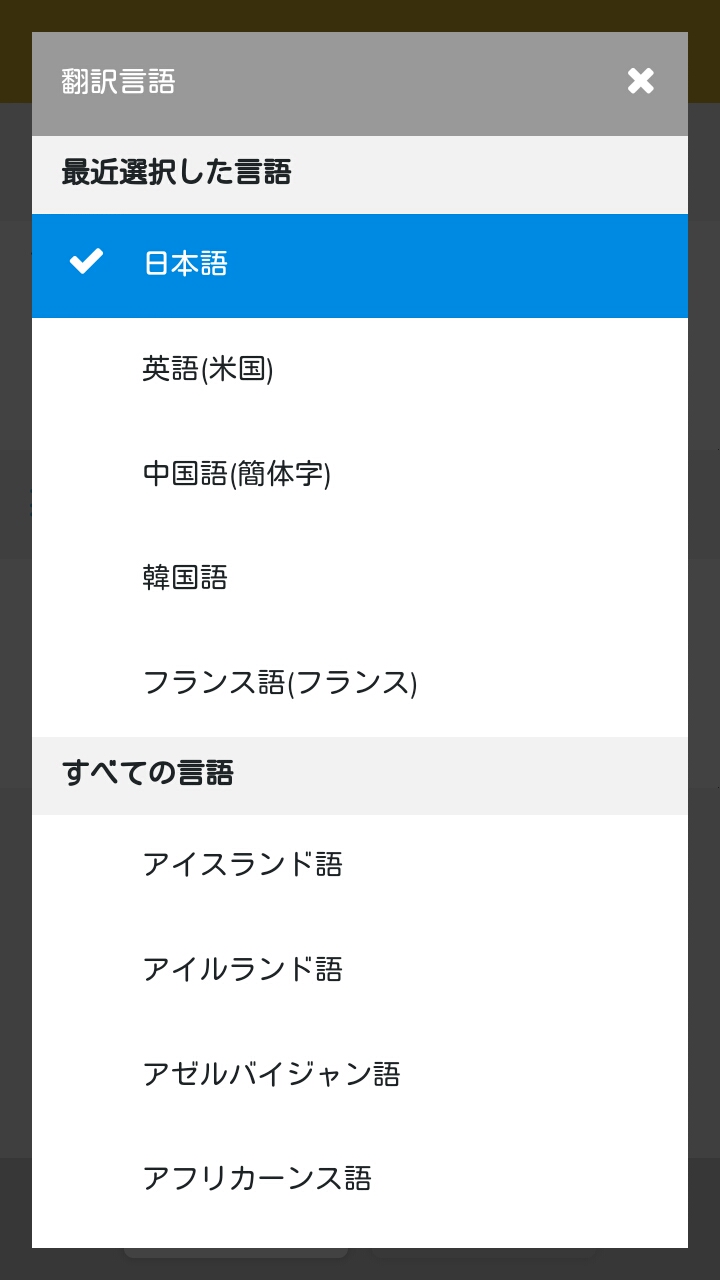The image size is (720, 1280).
Task: Close the 翻訳言語 dialog with the X icon
Action: click(x=640, y=82)
